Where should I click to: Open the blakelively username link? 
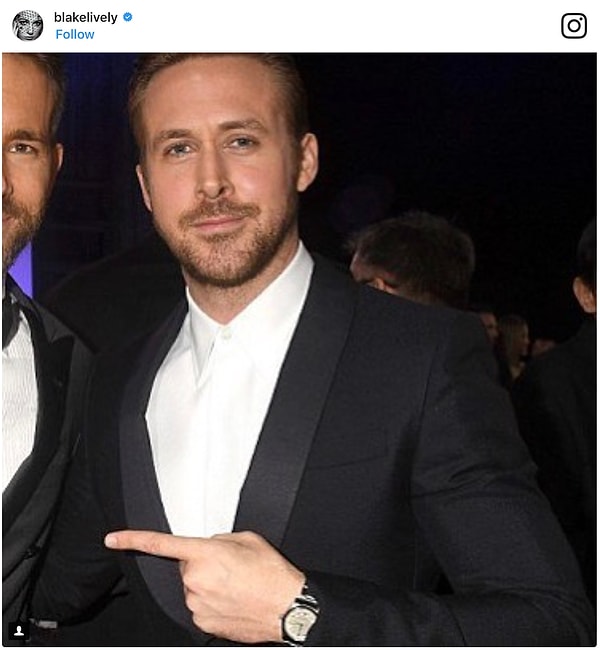pyautogui.click(x=85, y=17)
